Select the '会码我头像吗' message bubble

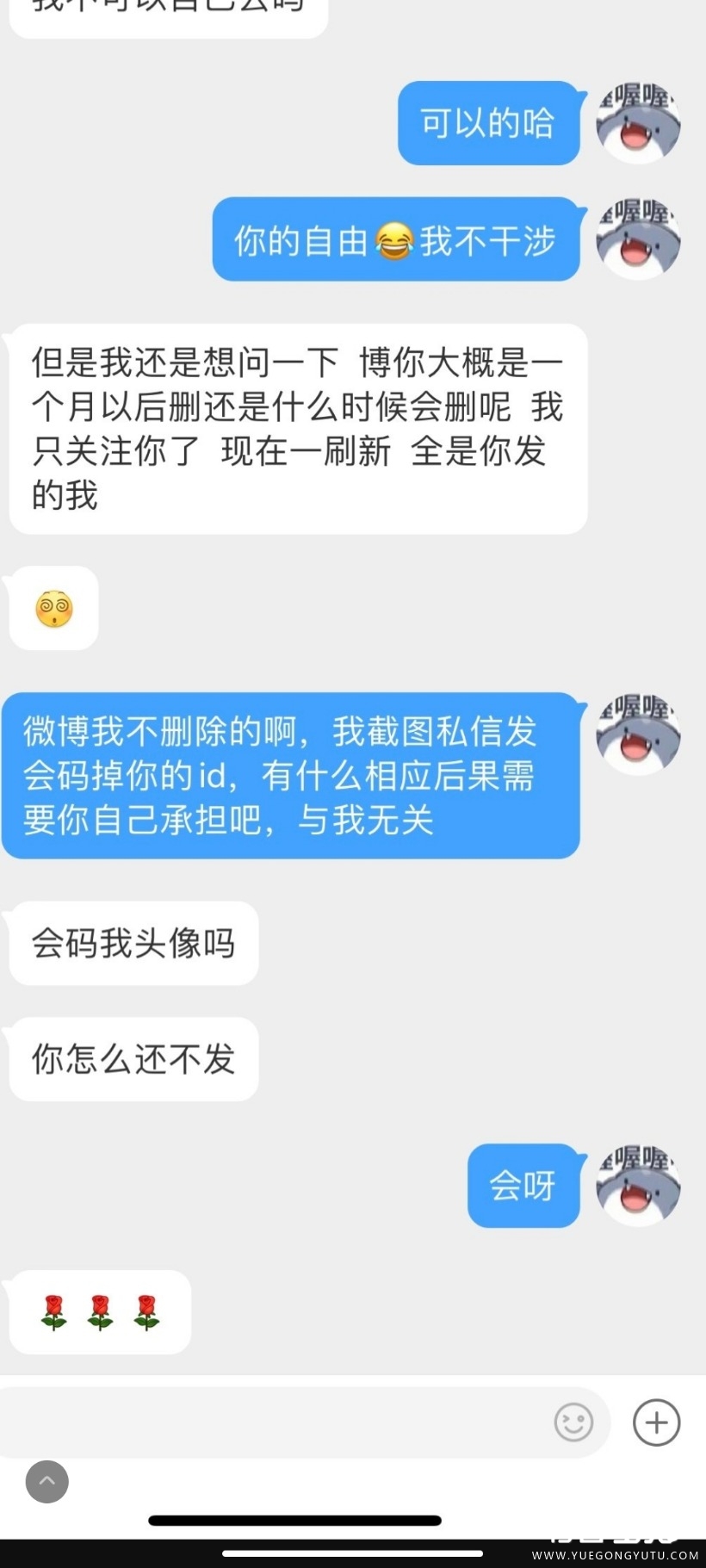point(132,944)
